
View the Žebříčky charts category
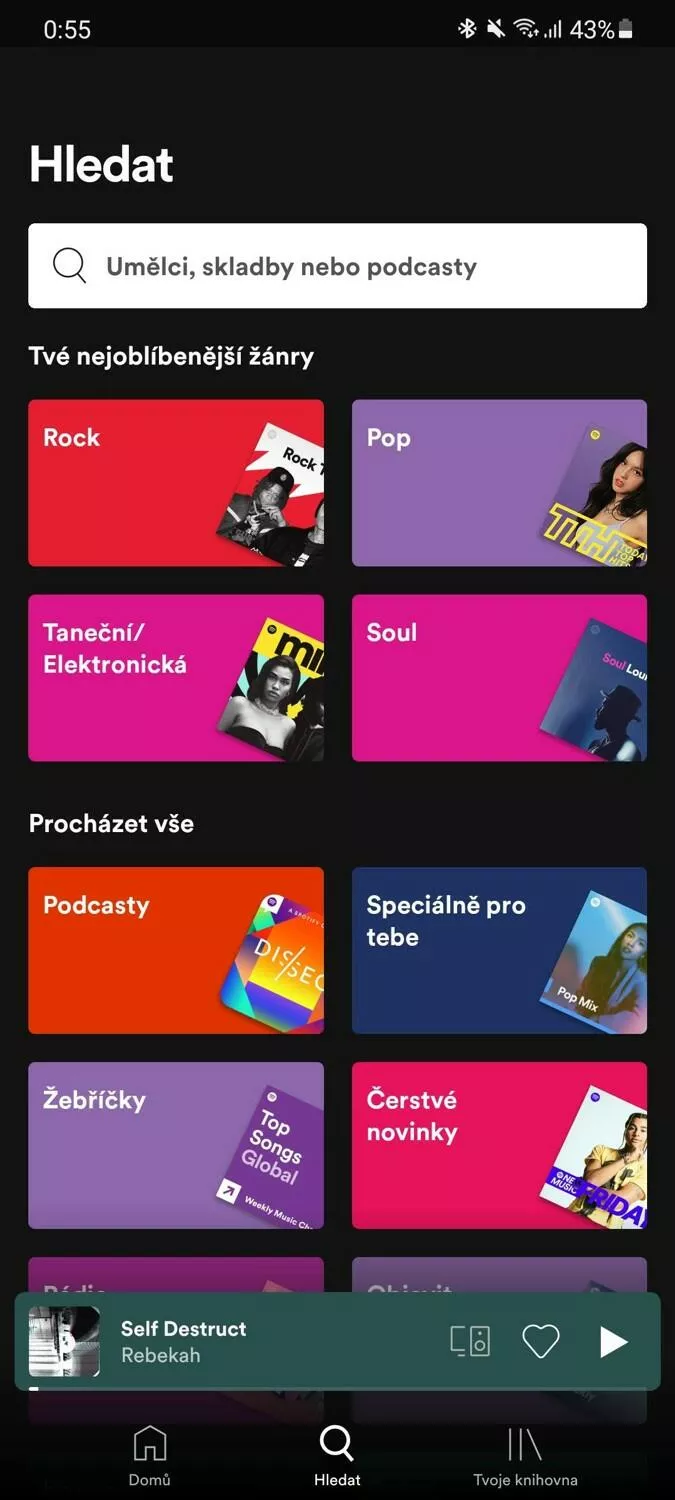tap(176, 1145)
